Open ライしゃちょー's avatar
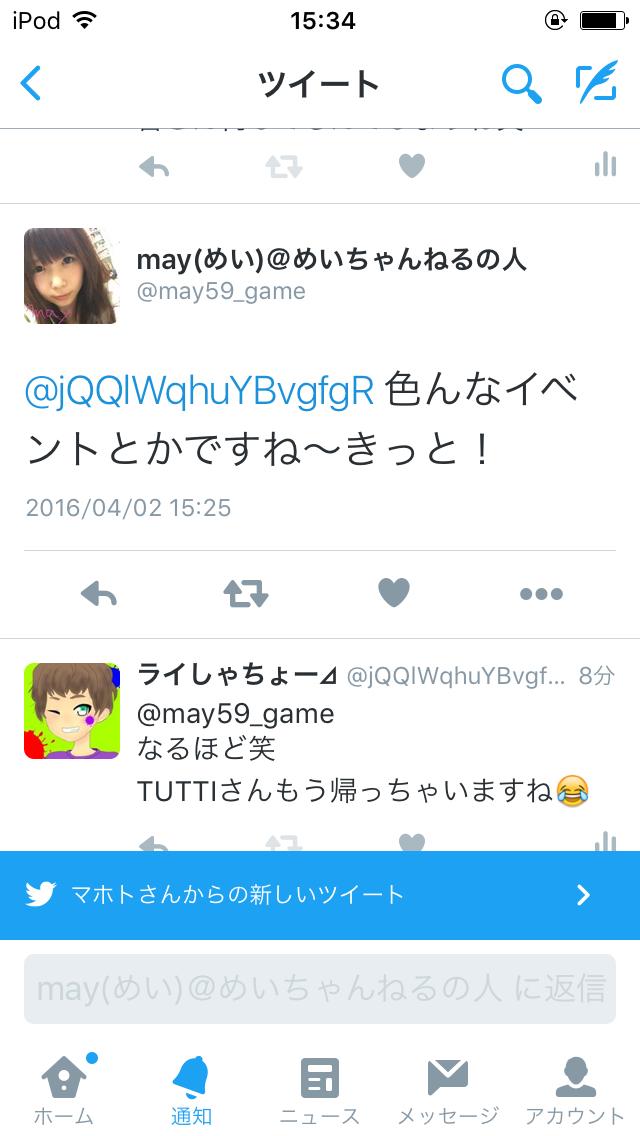This screenshot has width=640, height=1136. point(71,710)
